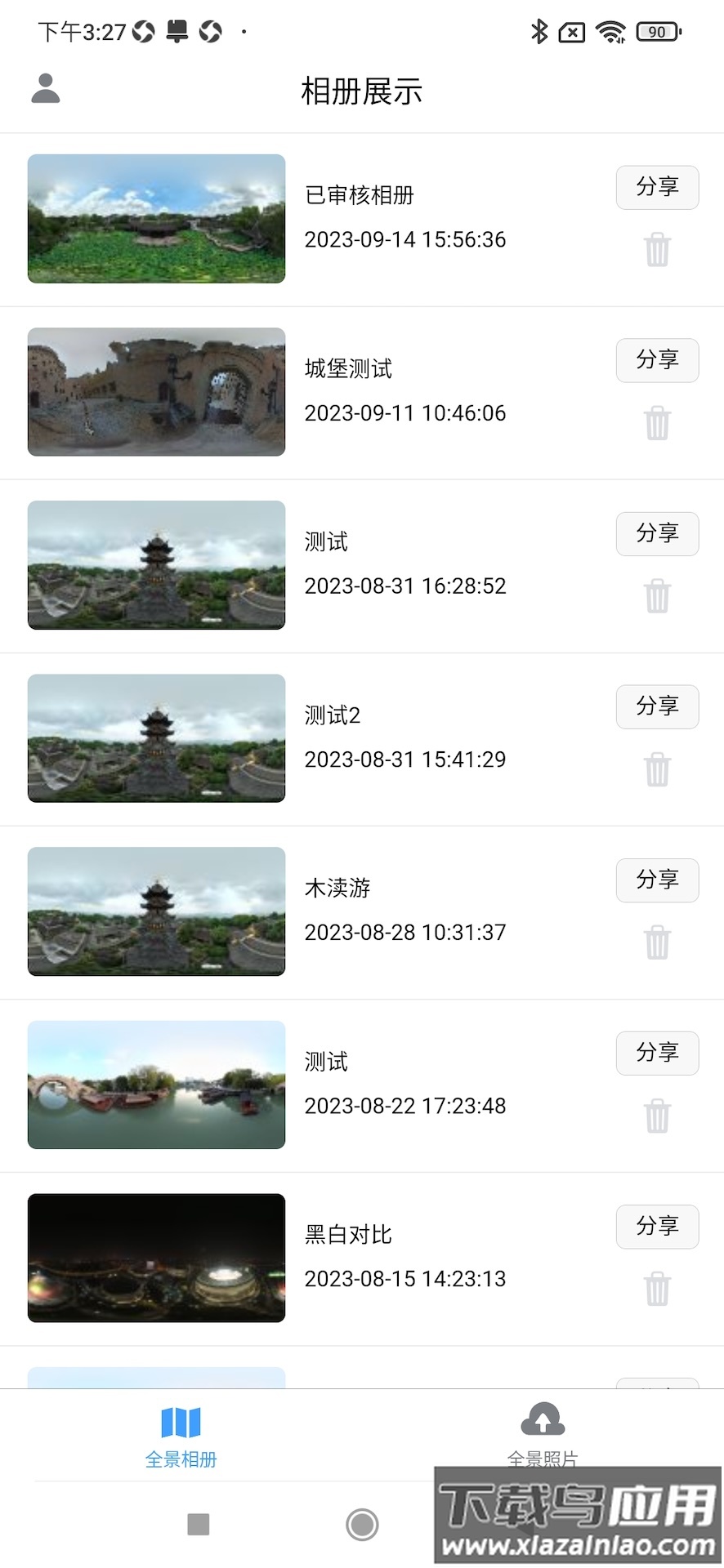Delete the 测试2 album
The width and height of the screenshot is (724, 1568).
[x=657, y=769]
